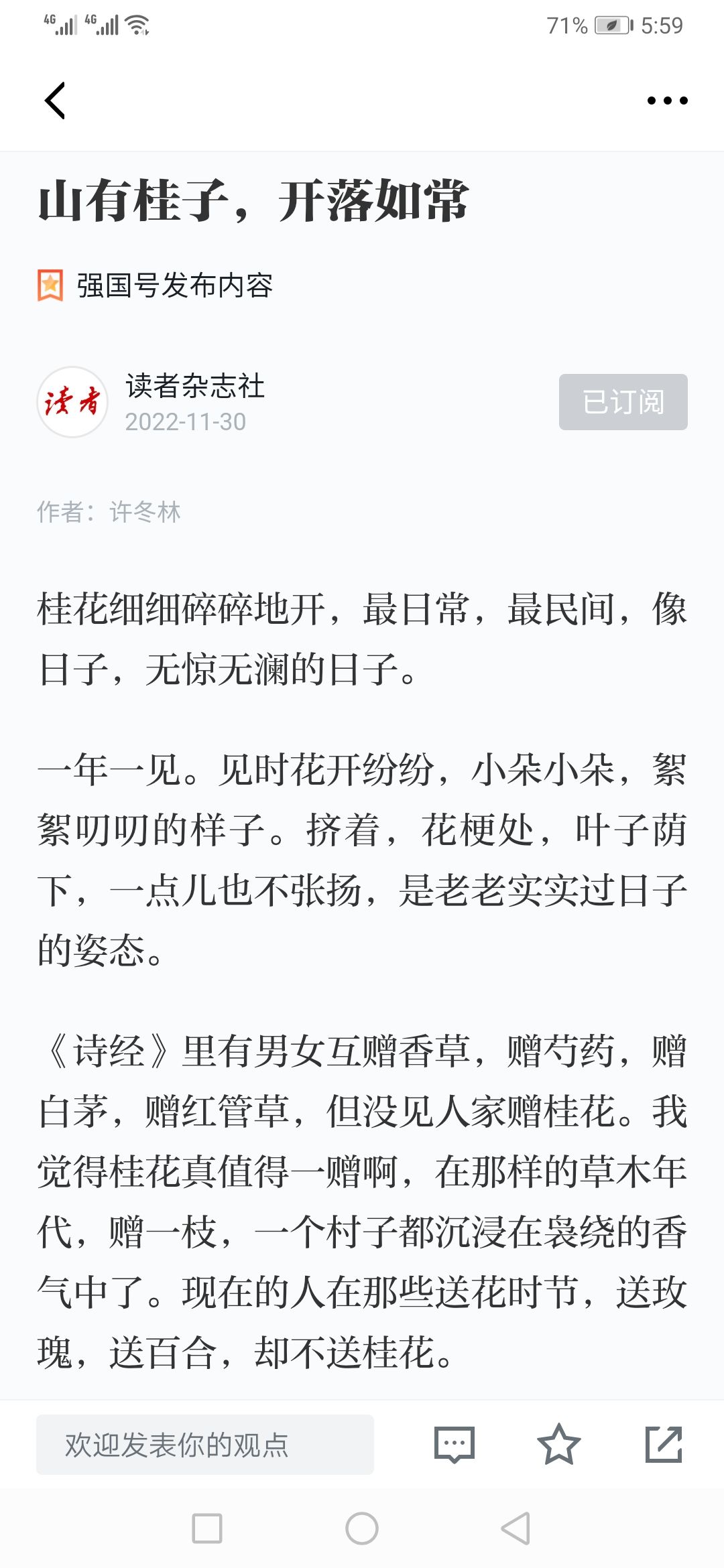Viewport: 724px width, 1568px height.
Task: Share the article via the share icon
Action: coord(664,1445)
